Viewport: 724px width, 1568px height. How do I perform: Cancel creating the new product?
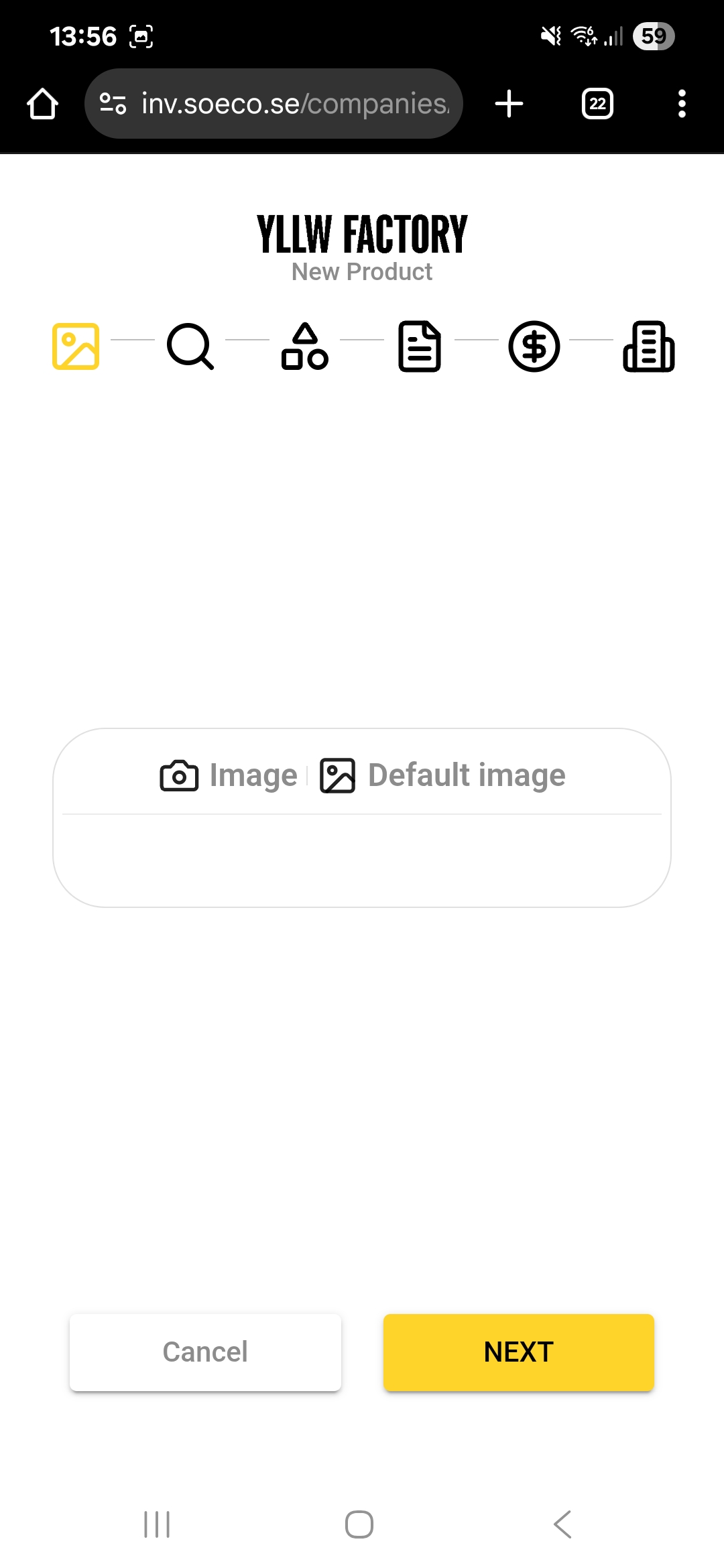tap(205, 1352)
